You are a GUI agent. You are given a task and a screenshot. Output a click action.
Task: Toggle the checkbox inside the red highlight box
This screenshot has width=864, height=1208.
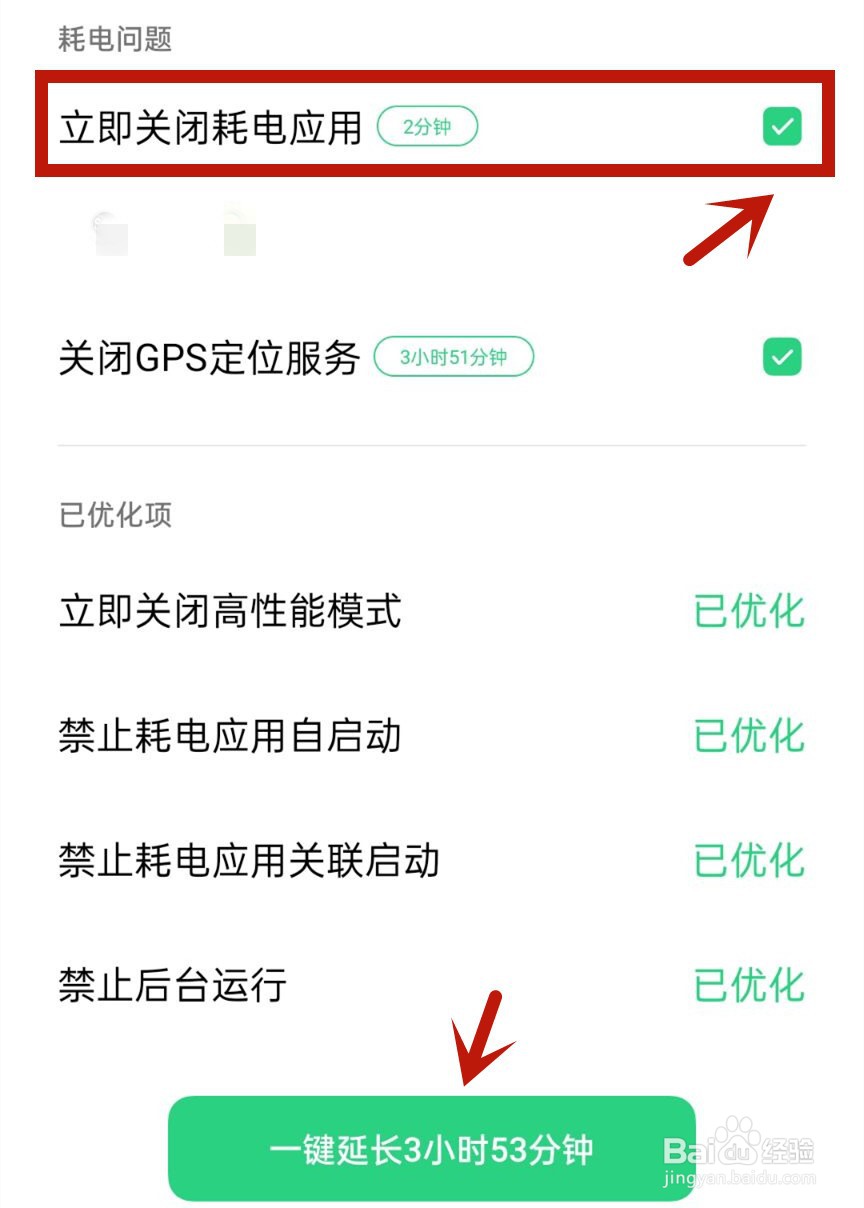[783, 127]
